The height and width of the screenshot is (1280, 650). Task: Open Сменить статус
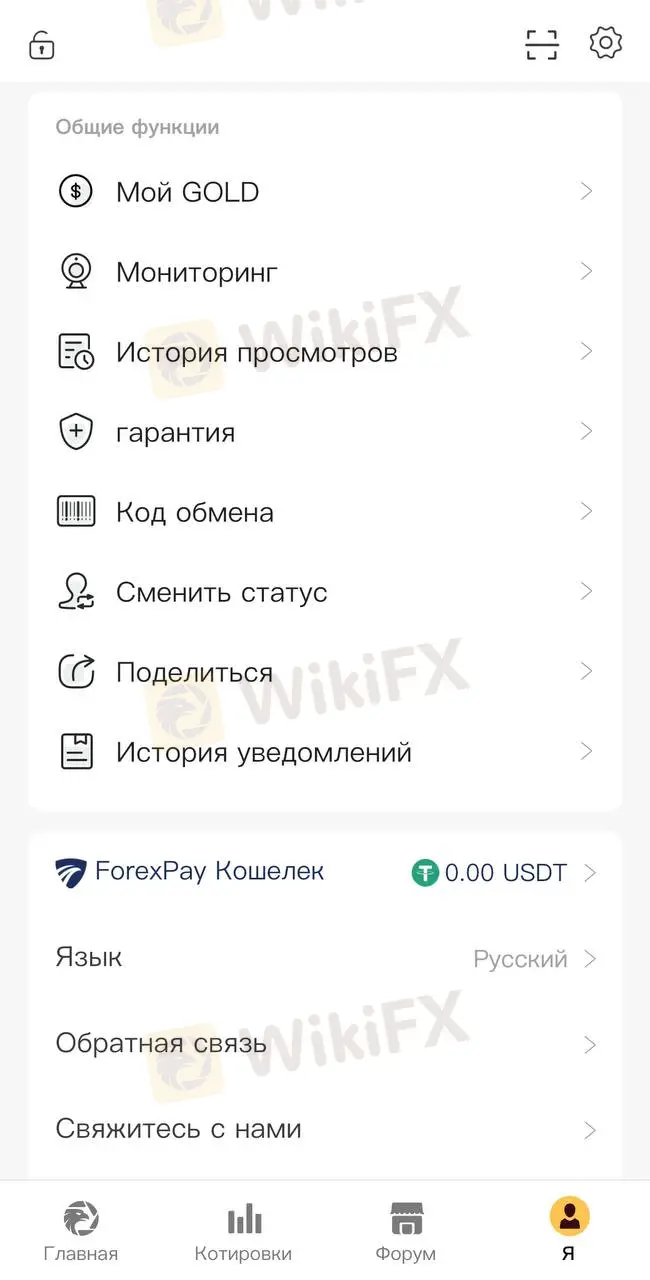(x=324, y=592)
